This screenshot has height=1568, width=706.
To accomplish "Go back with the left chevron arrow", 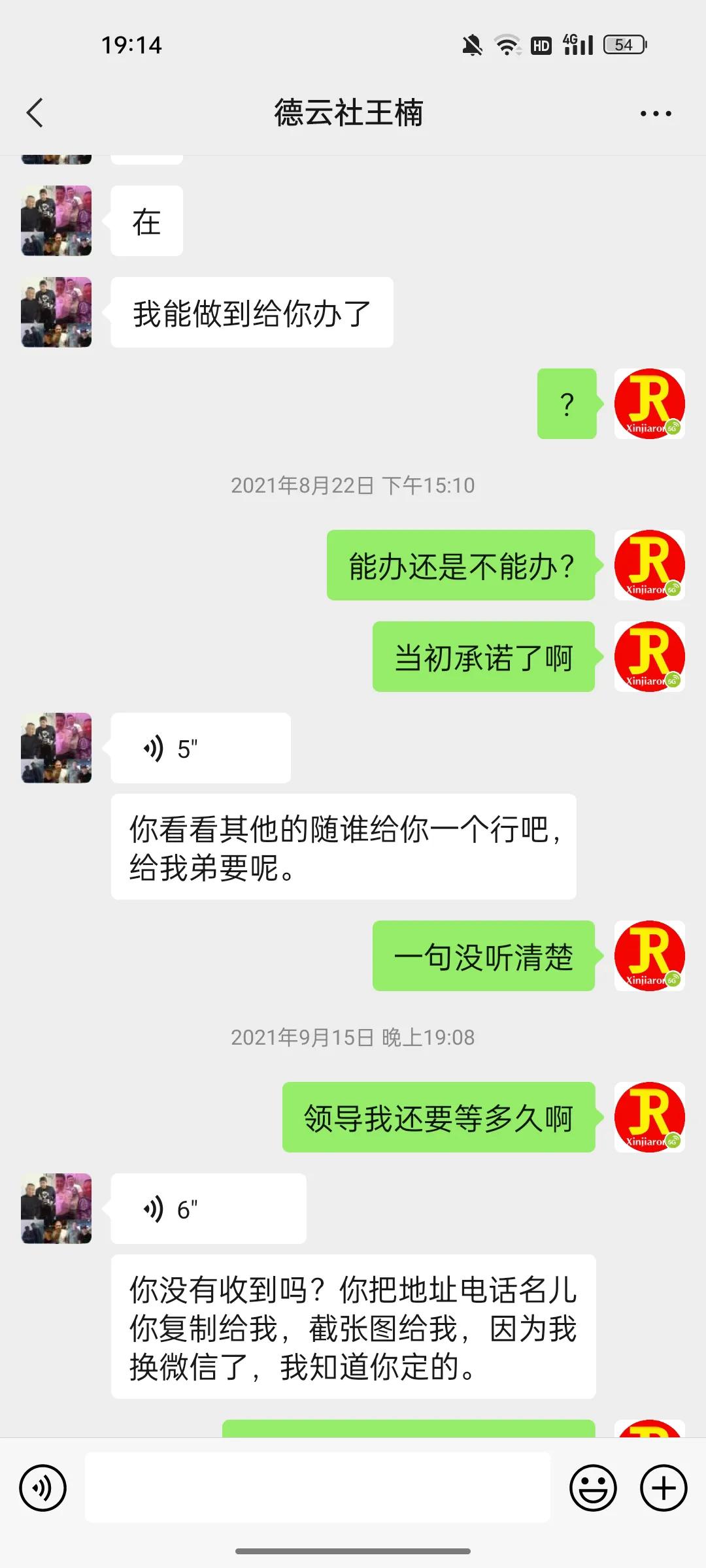I will pos(36,112).
